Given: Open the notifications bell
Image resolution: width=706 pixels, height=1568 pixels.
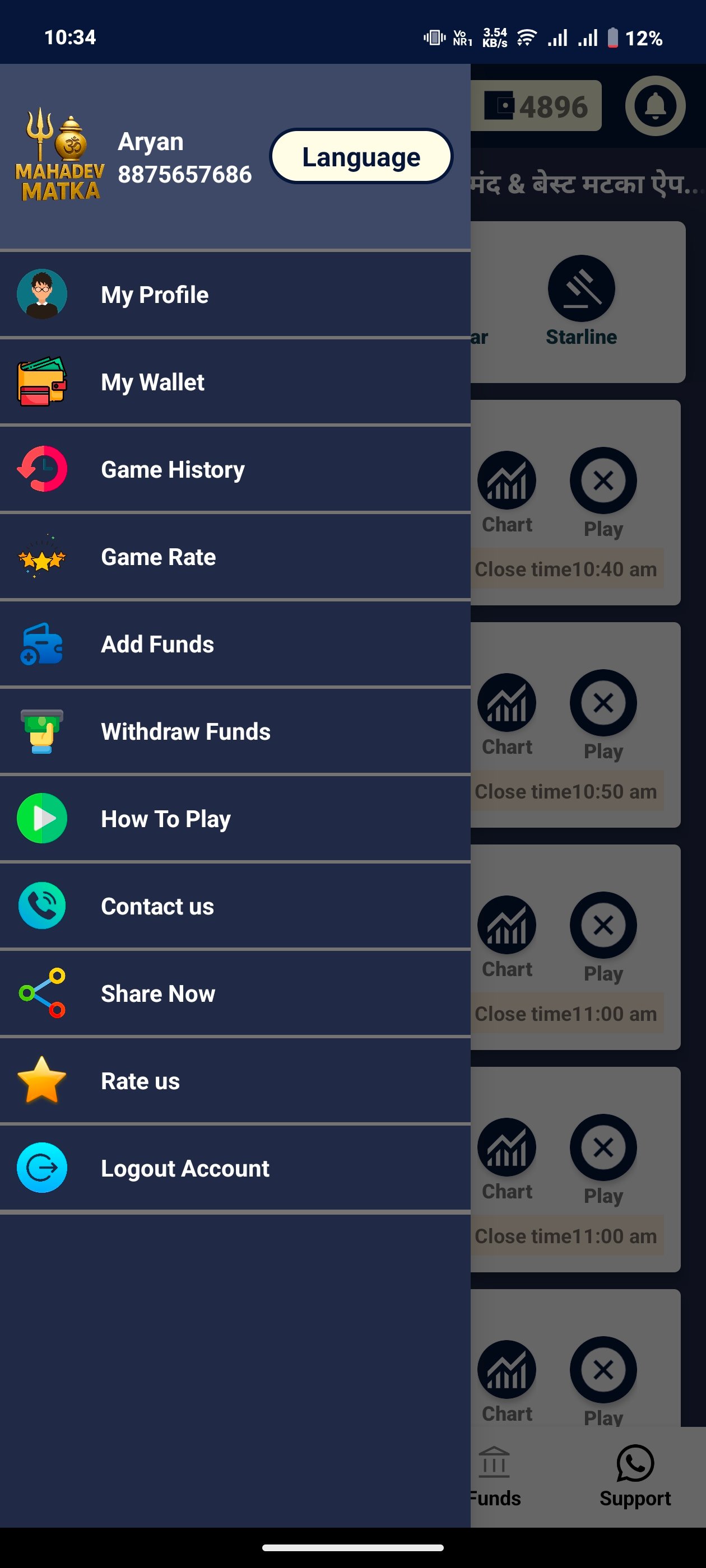Looking at the screenshot, I should click(x=655, y=106).
